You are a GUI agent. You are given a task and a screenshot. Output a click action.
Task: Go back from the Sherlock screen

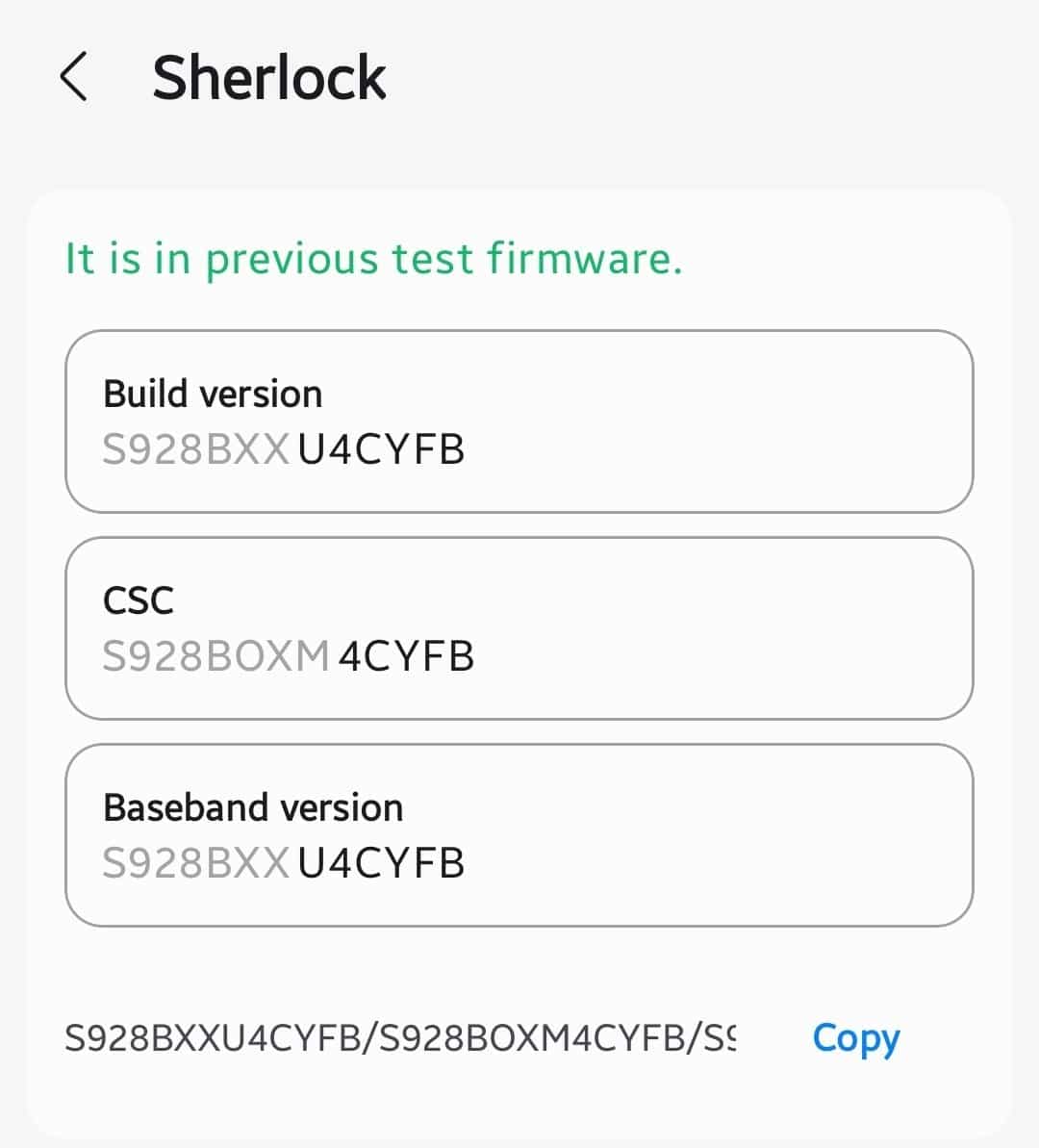(x=74, y=77)
